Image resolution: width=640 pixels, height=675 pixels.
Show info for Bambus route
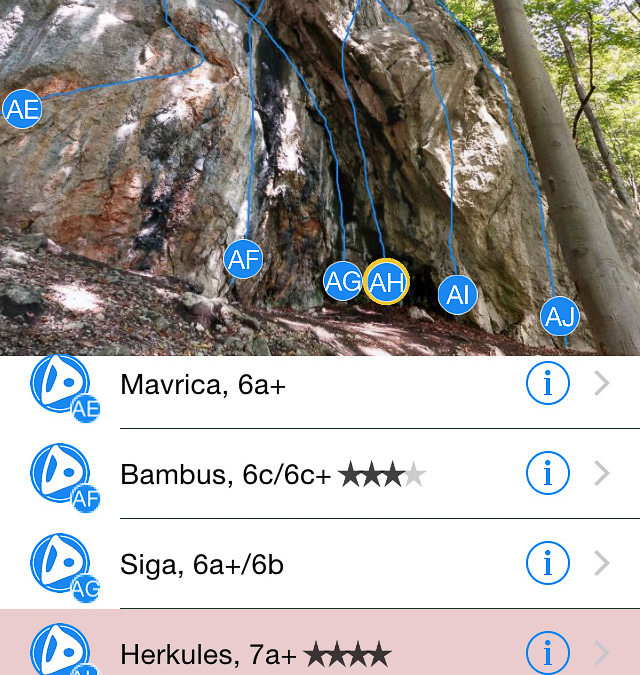[x=547, y=474]
